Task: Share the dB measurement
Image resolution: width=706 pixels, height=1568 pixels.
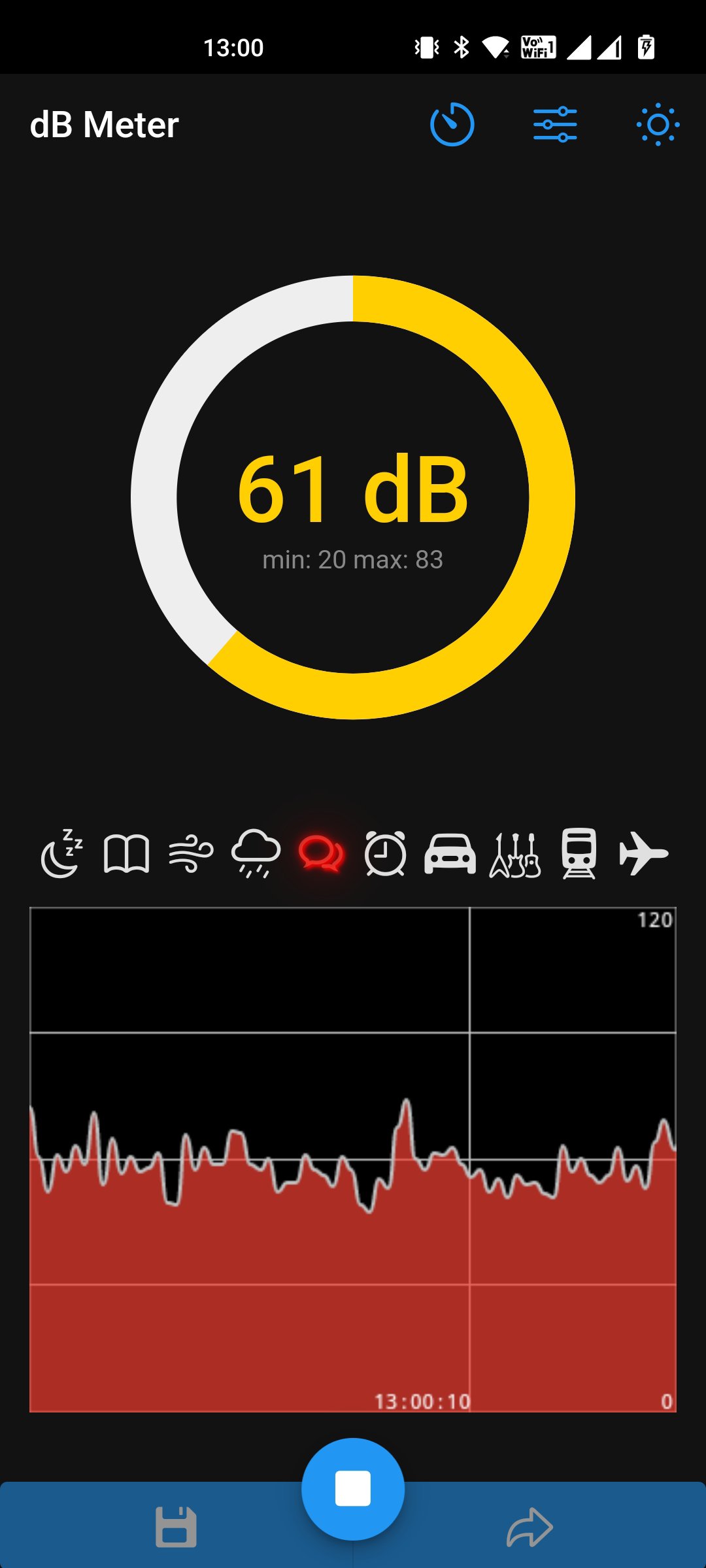Action: (529, 1527)
